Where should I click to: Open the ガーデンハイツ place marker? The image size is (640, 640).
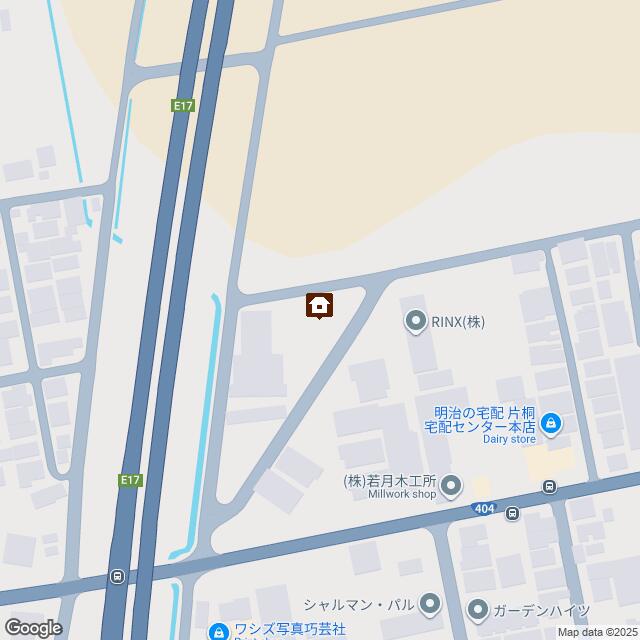478,608
